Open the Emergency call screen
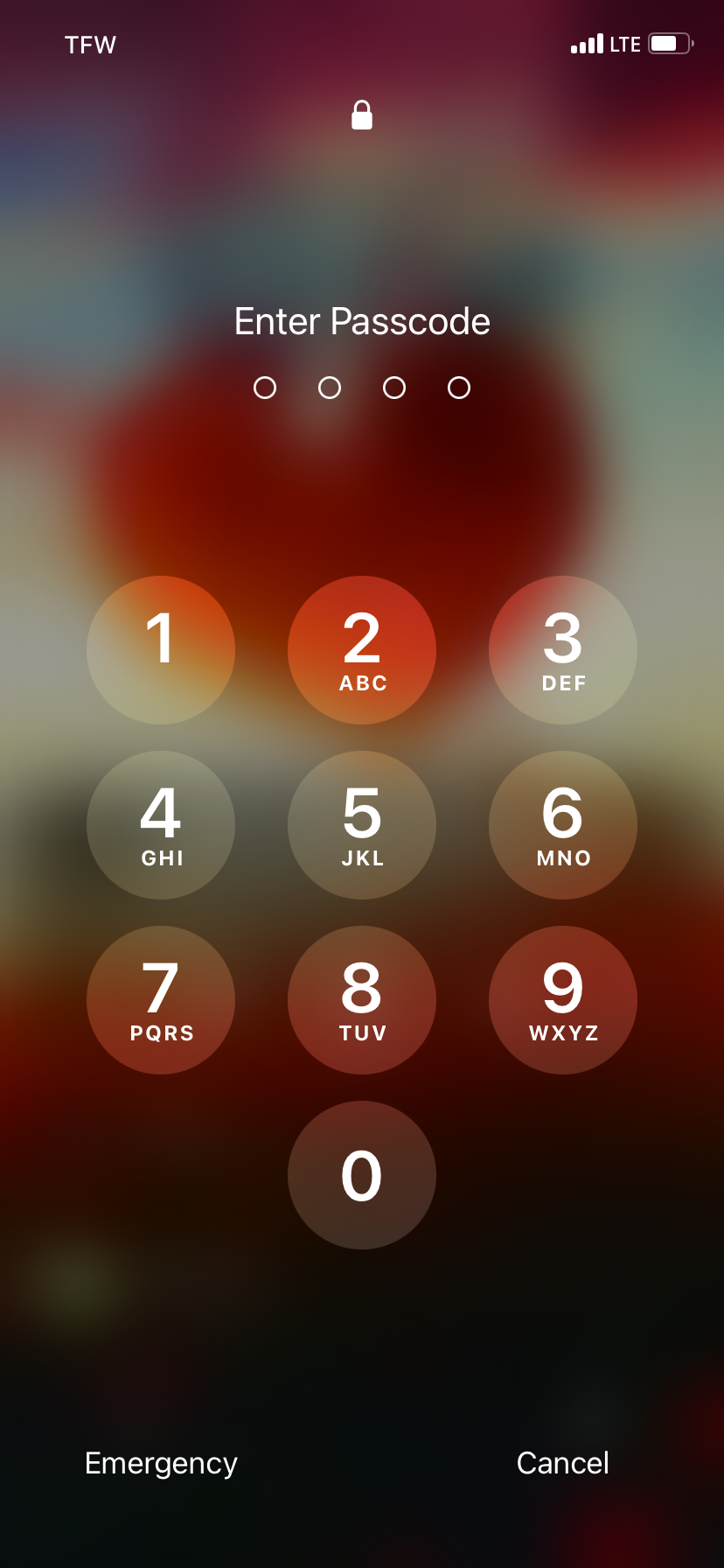 pyautogui.click(x=161, y=1464)
